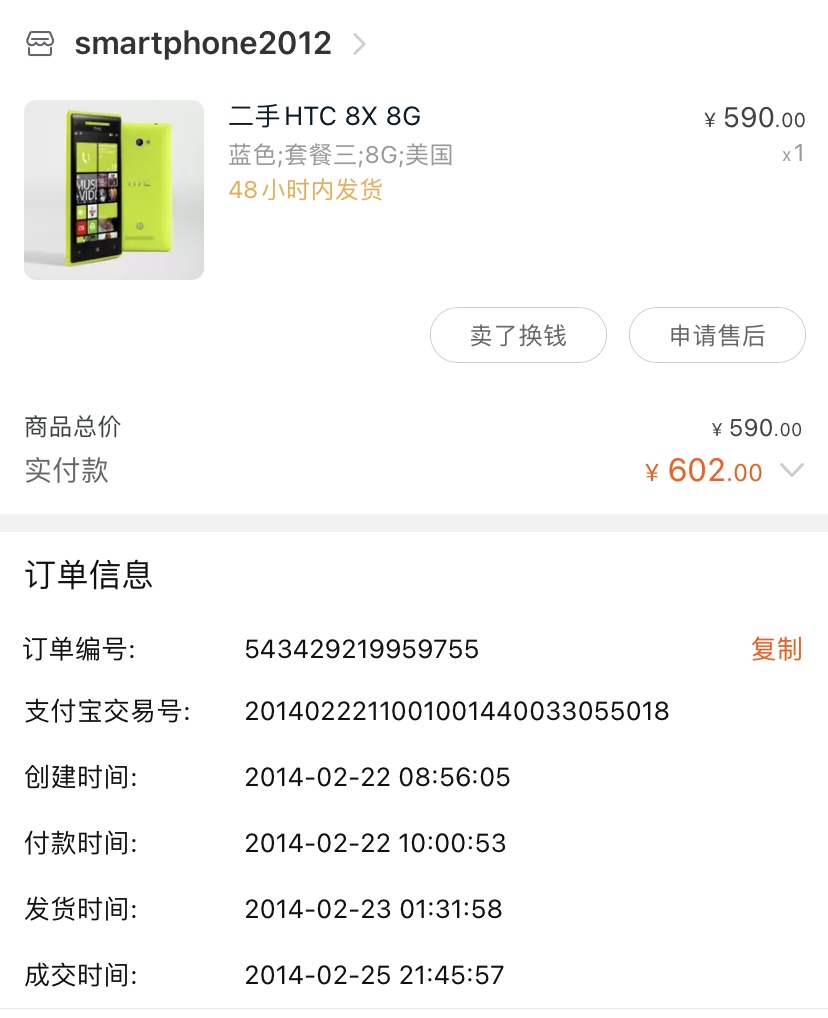
Task: Click the x1 quantity indicator
Action: click(x=792, y=153)
